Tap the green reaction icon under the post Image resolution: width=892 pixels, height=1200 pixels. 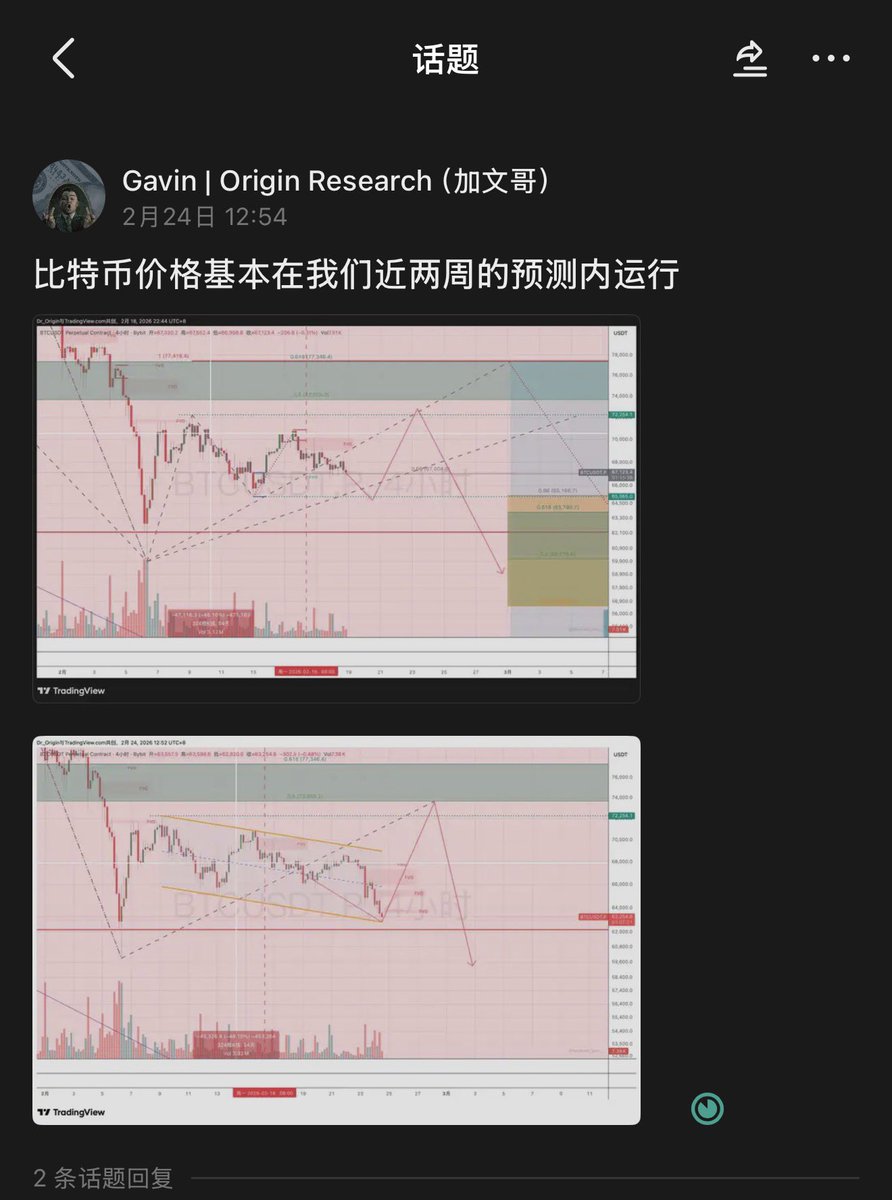(707, 1108)
